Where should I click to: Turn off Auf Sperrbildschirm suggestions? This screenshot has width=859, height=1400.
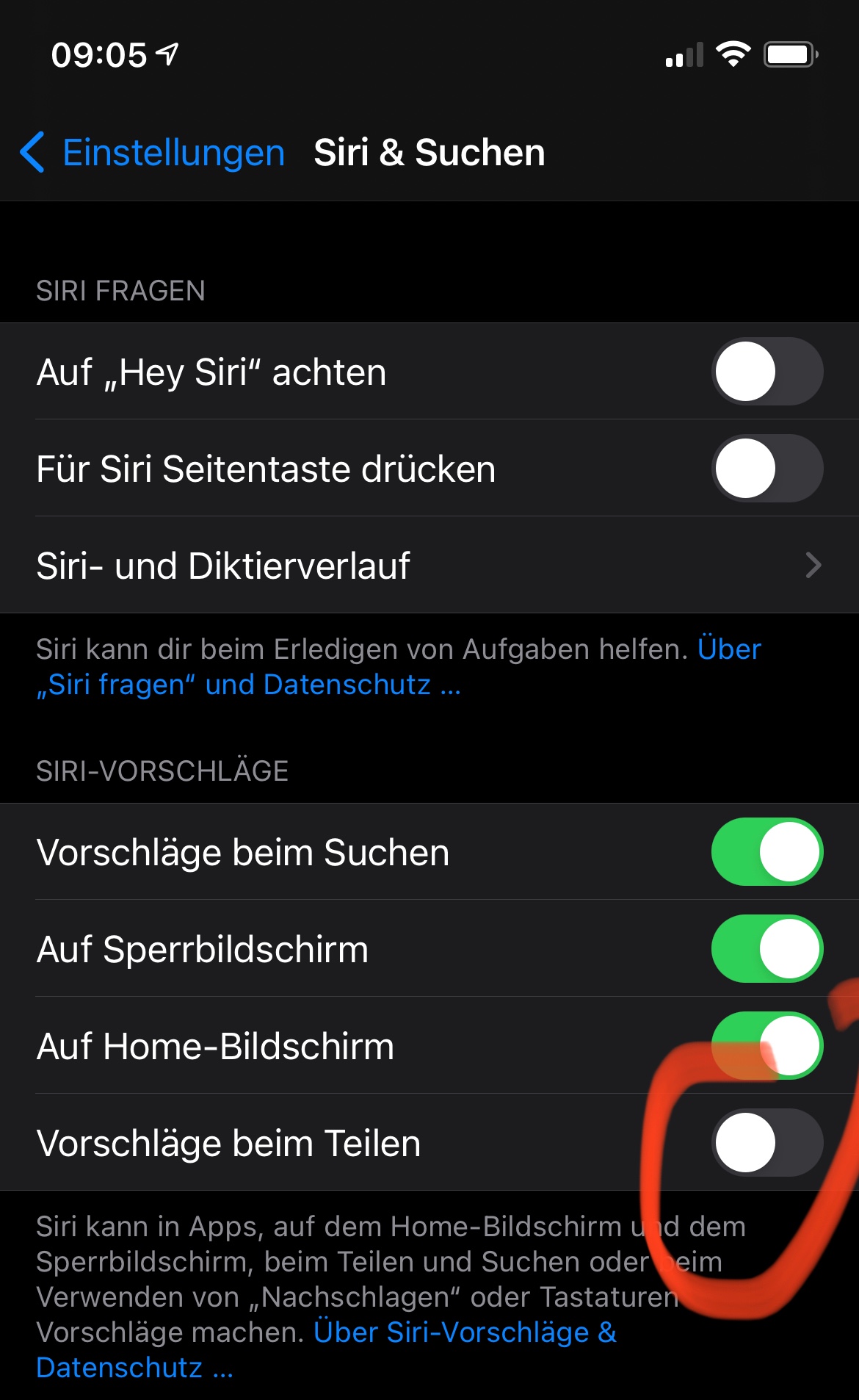click(x=766, y=949)
